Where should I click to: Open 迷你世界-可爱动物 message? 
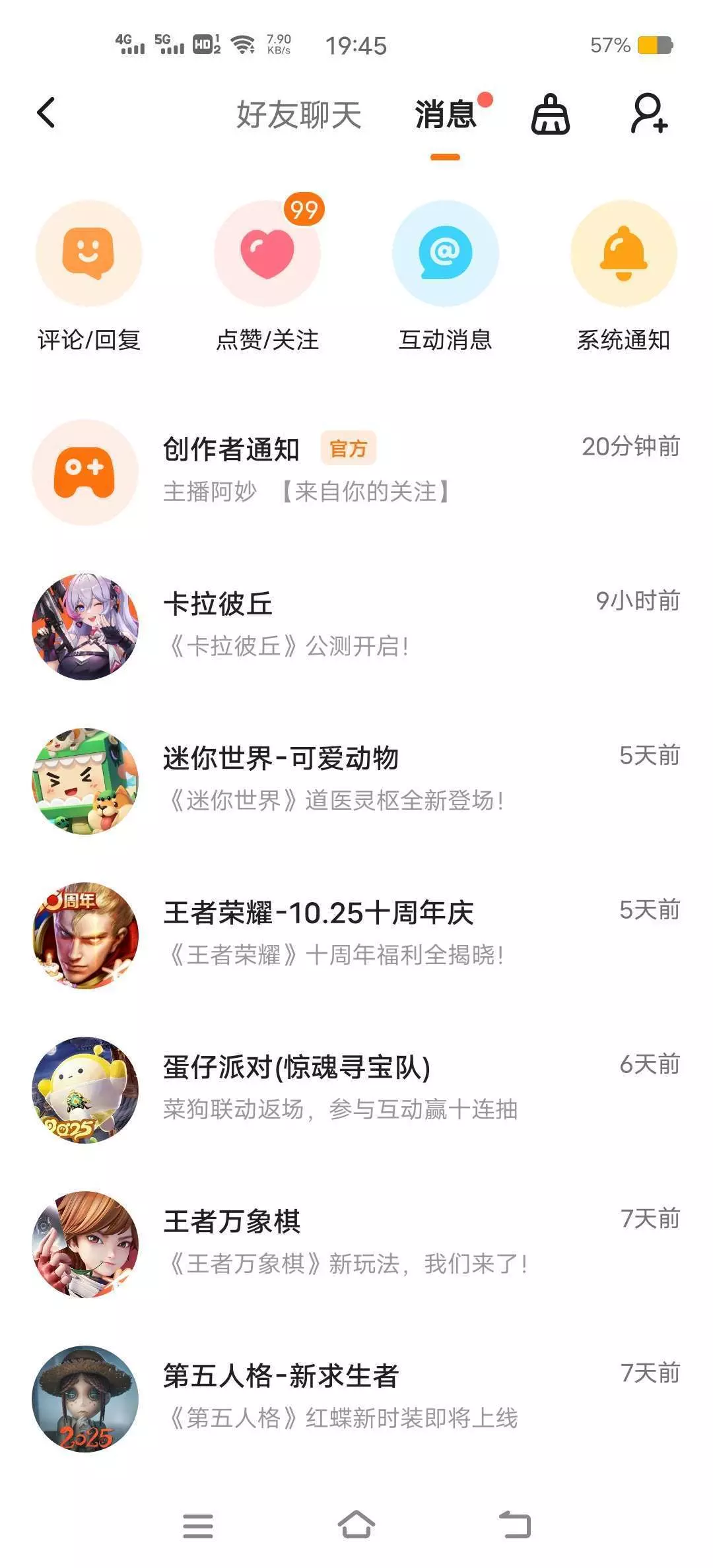pos(356,780)
